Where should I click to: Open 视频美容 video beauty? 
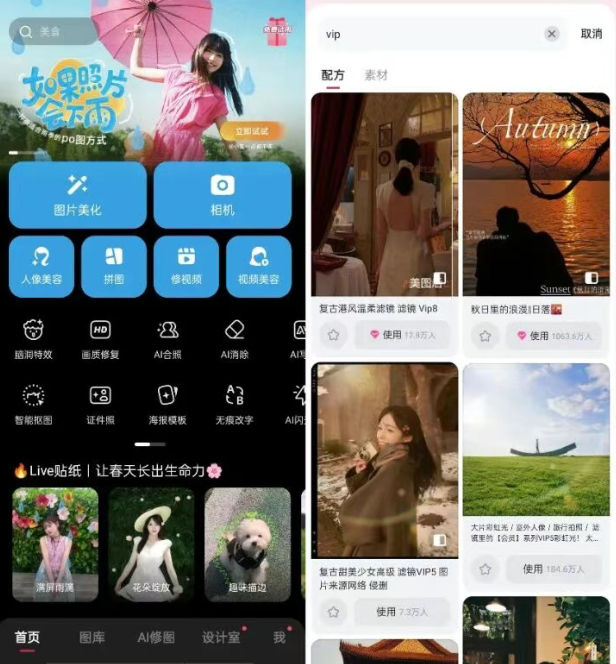pyautogui.click(x=259, y=266)
